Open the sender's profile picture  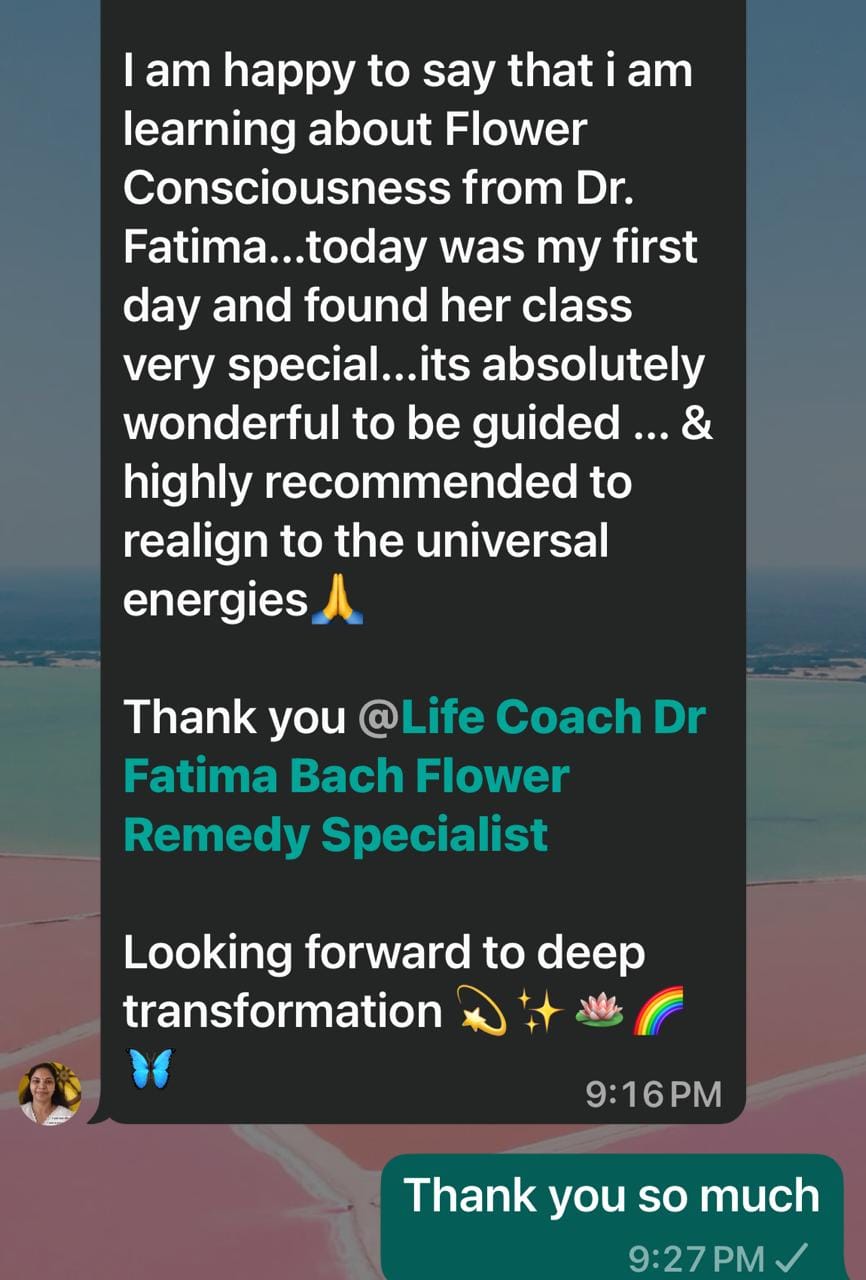pos(50,1093)
